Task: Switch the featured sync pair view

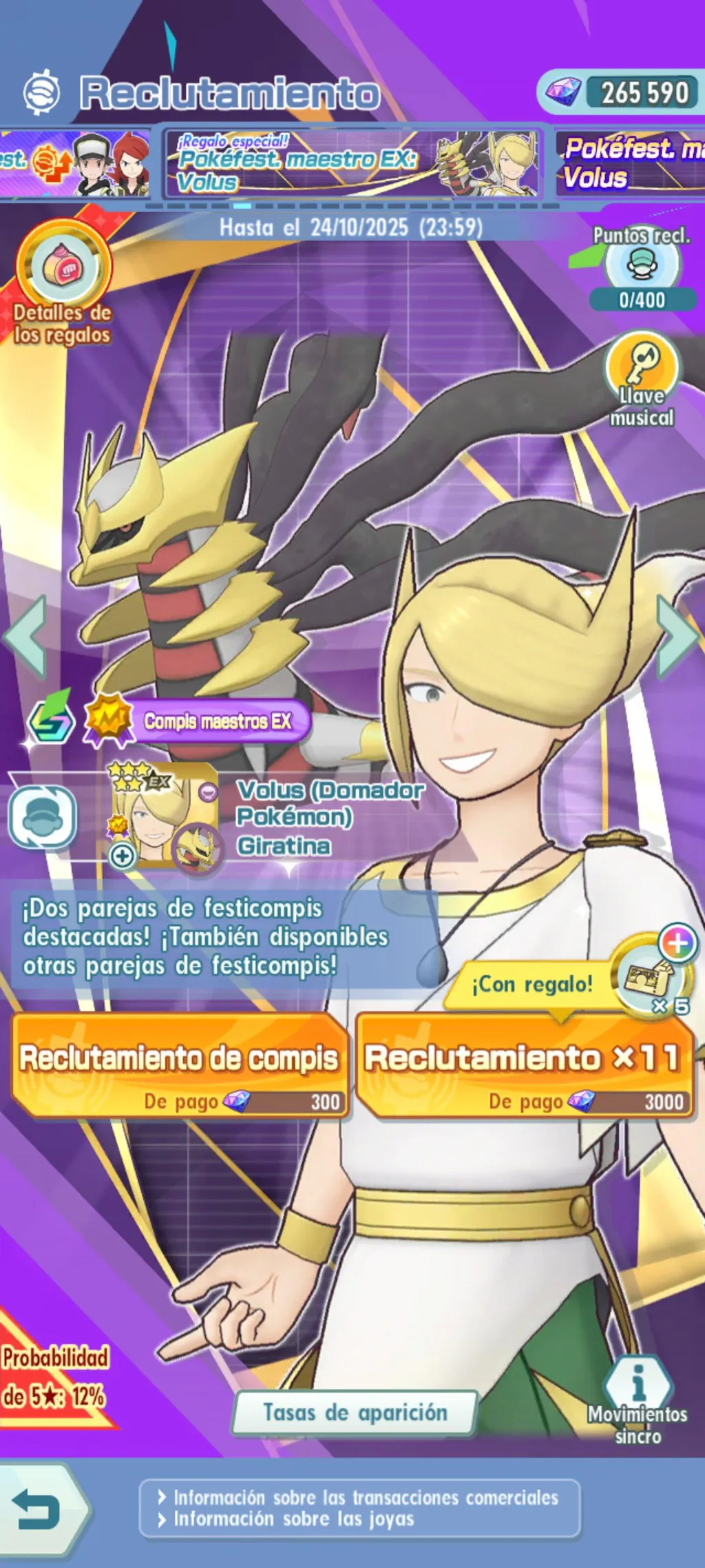Action: pyautogui.click(x=43, y=816)
